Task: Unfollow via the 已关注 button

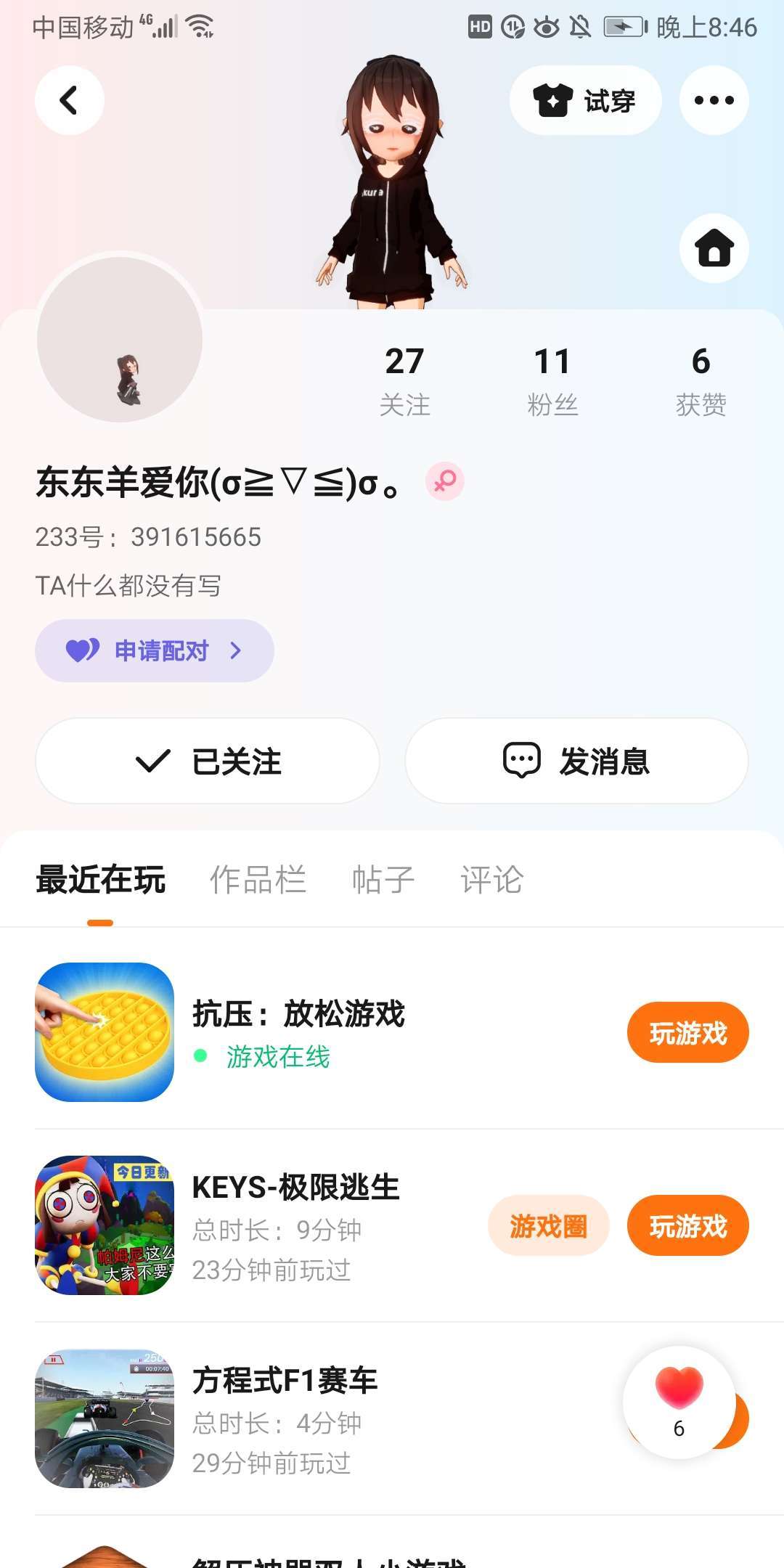Action: coord(208,761)
